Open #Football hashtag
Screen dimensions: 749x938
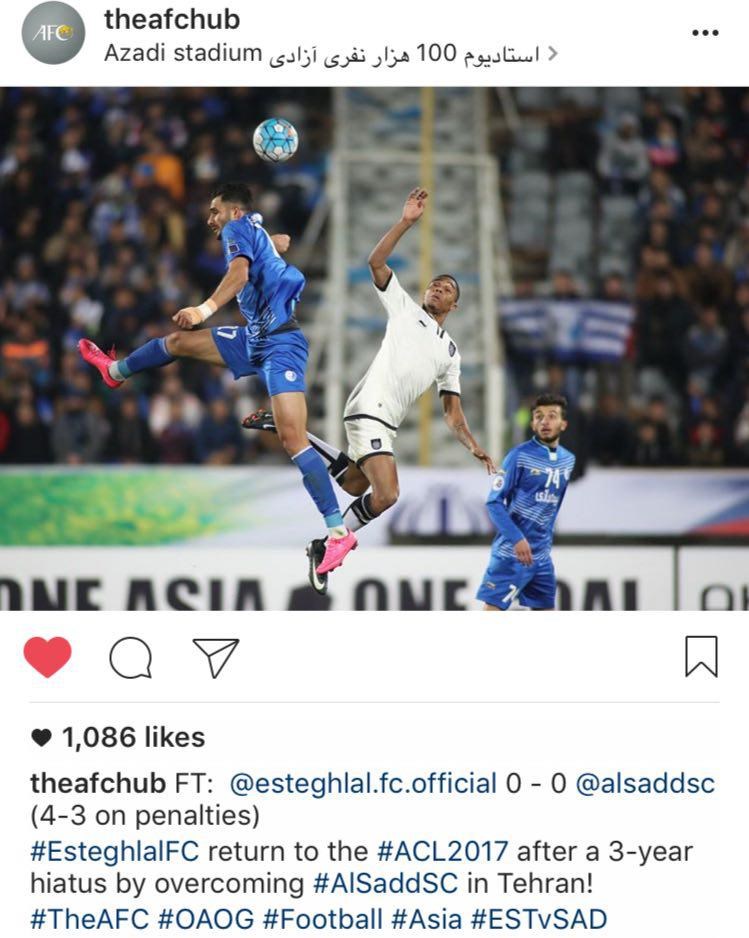pyautogui.click(x=324, y=919)
